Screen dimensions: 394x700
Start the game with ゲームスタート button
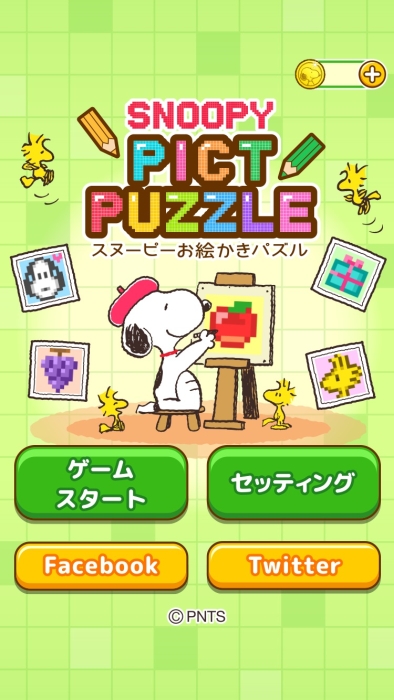pyautogui.click(x=101, y=483)
